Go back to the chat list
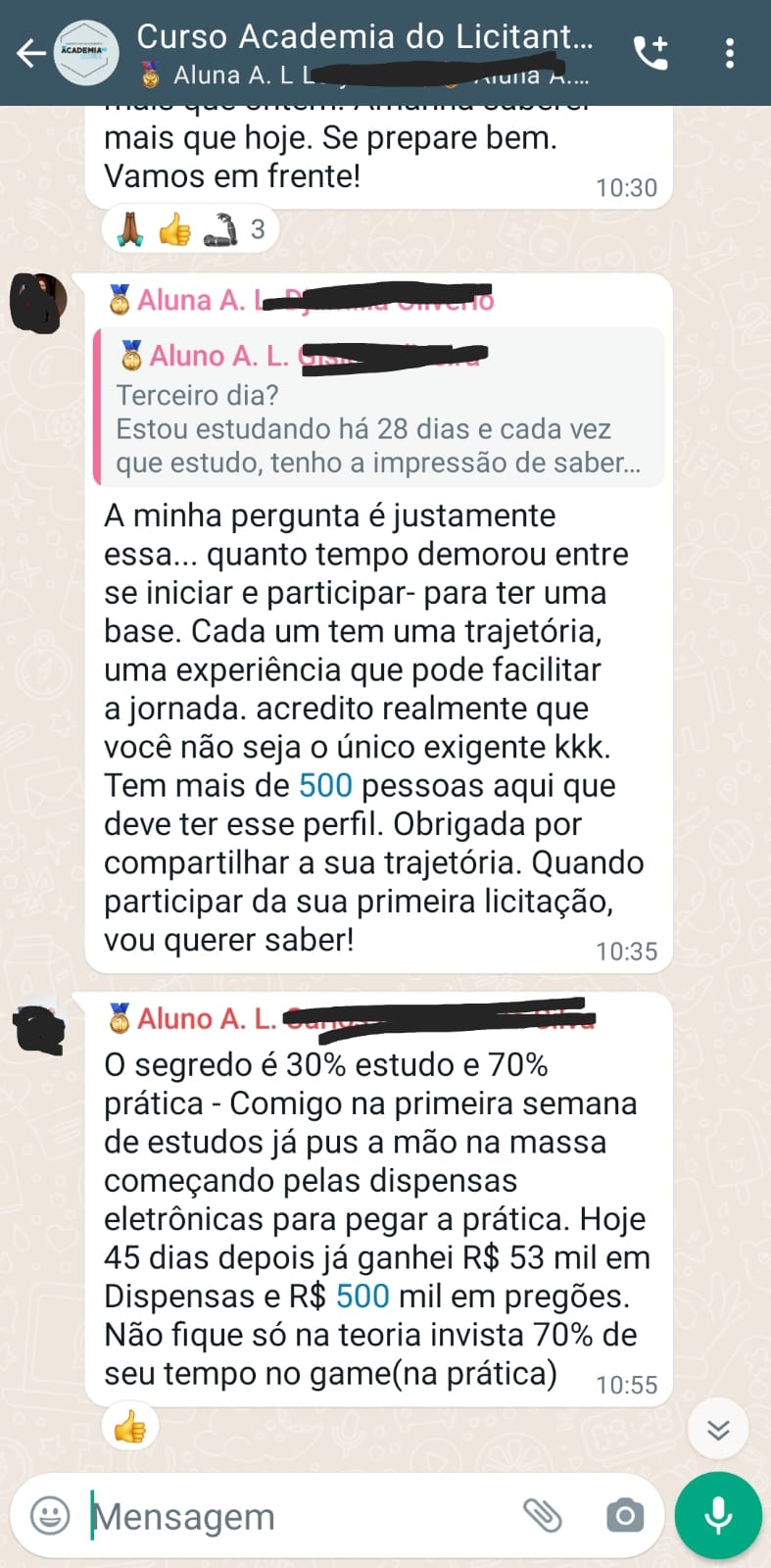 click(x=31, y=53)
